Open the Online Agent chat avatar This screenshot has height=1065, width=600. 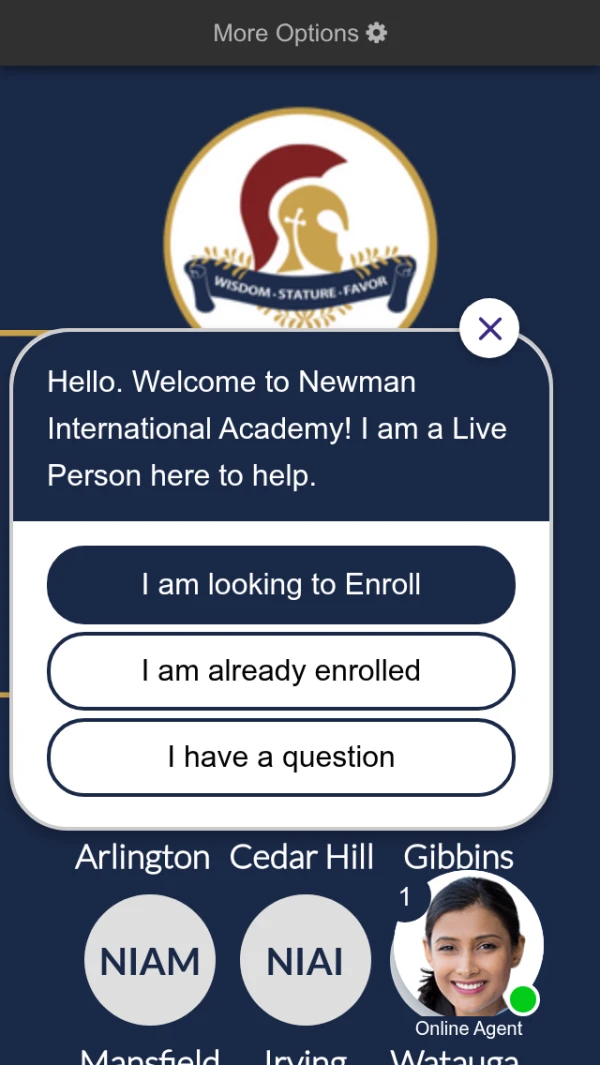tap(468, 945)
